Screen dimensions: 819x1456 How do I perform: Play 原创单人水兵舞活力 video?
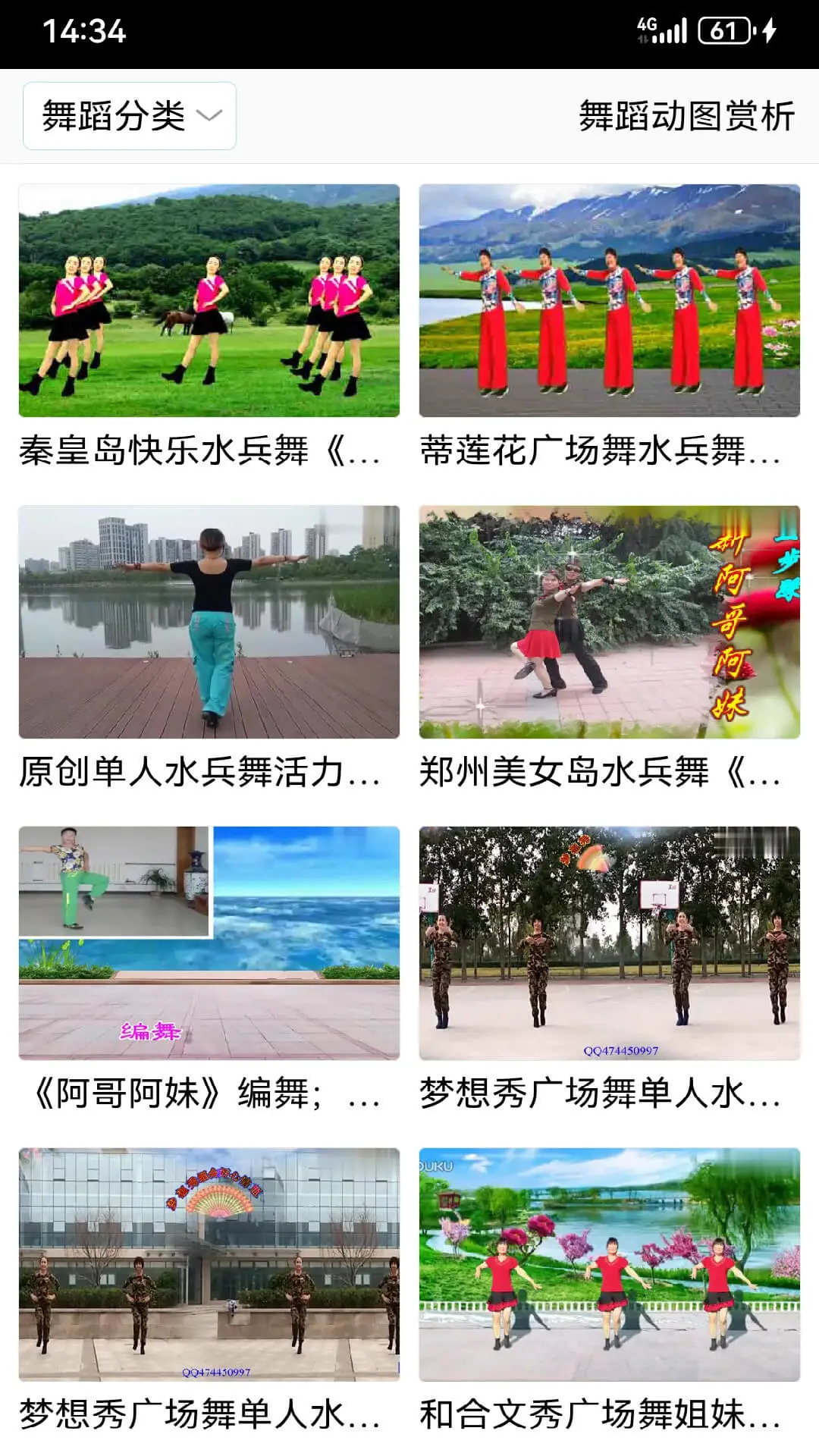point(209,622)
